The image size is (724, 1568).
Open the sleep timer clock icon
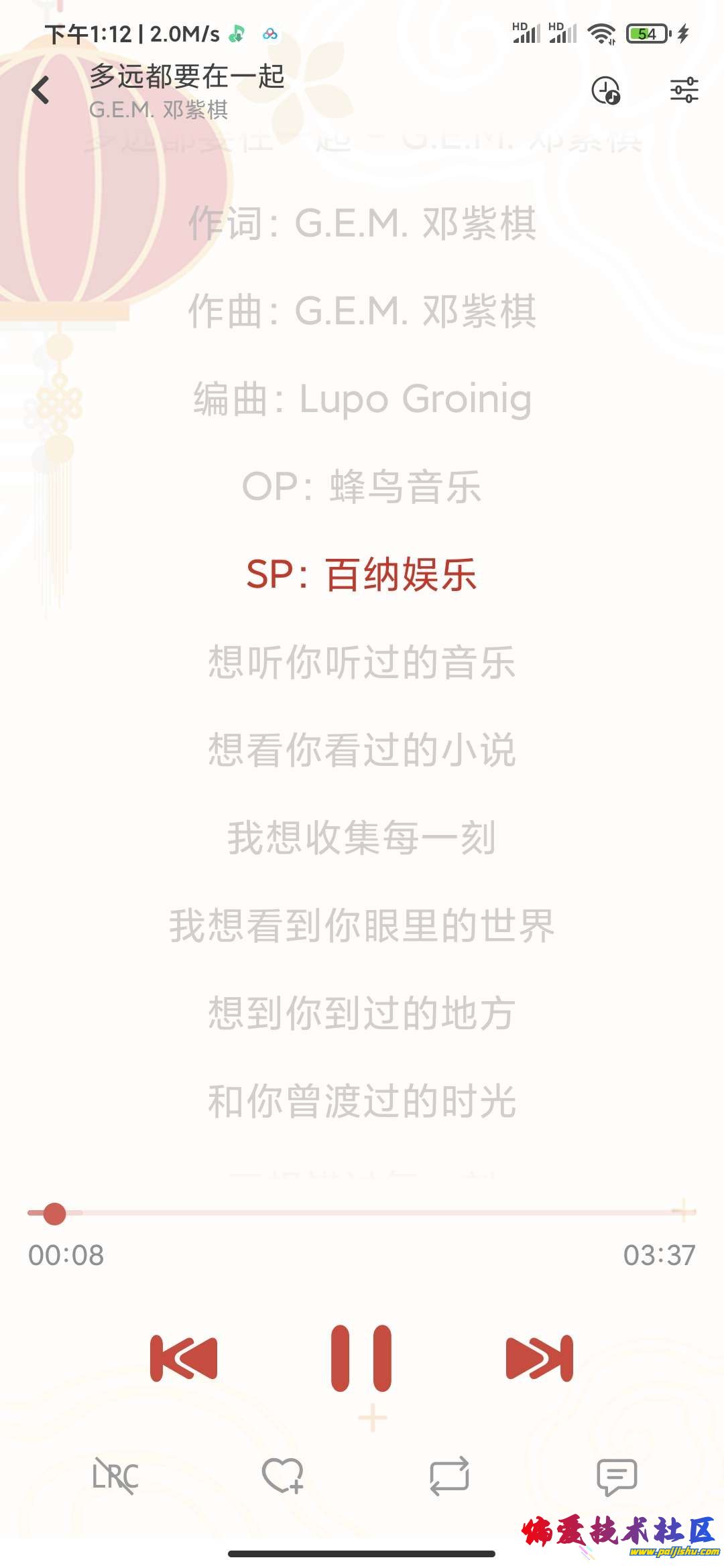(605, 90)
